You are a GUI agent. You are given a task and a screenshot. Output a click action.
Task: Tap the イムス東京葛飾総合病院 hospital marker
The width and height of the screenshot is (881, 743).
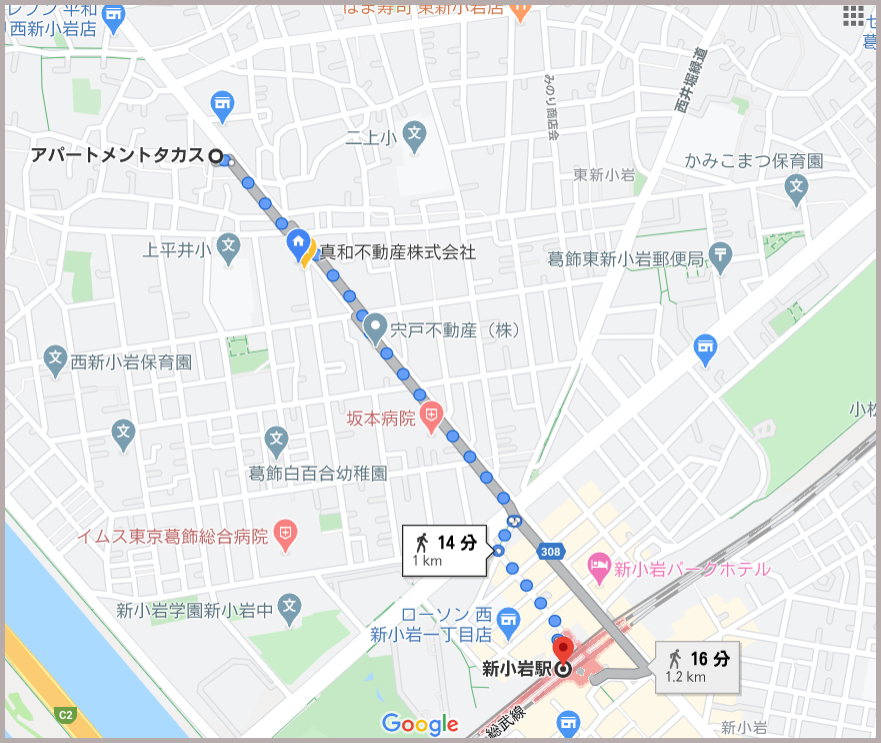point(285,534)
